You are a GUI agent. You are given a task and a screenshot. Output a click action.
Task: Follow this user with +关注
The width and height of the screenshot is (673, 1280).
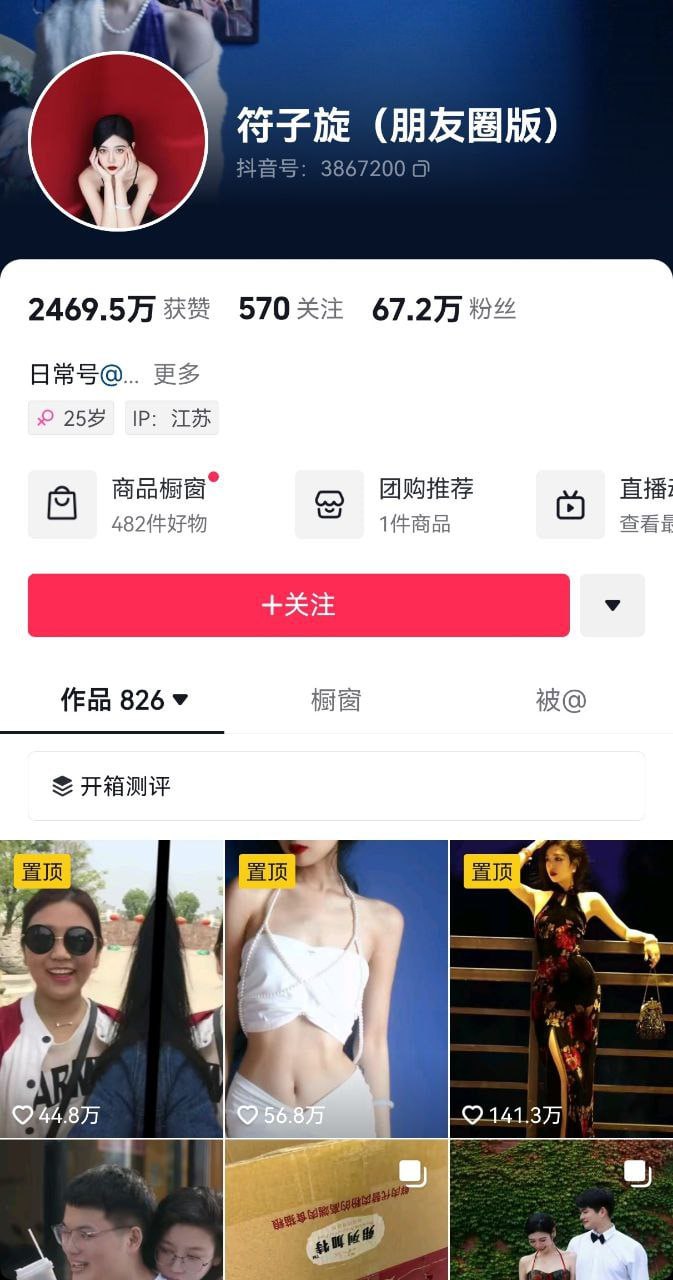tap(298, 605)
